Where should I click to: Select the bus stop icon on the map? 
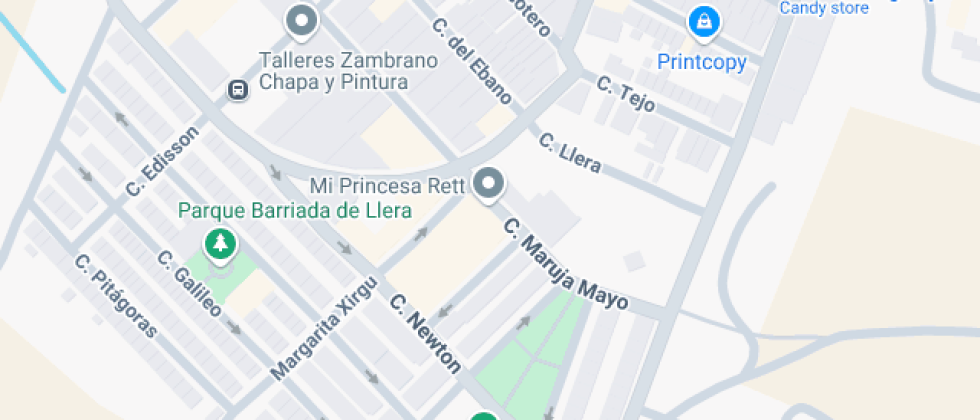point(238,90)
